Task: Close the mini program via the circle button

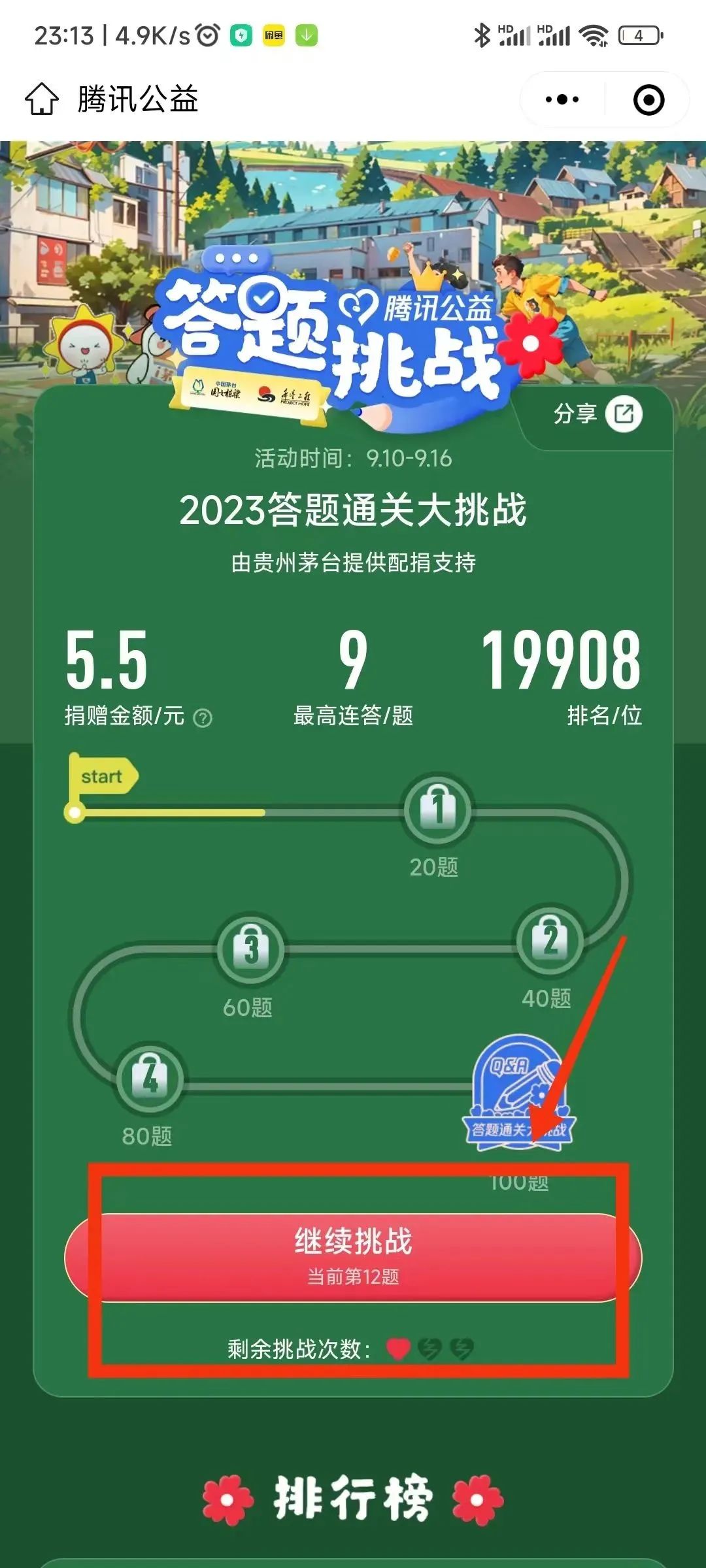Action: (648, 100)
